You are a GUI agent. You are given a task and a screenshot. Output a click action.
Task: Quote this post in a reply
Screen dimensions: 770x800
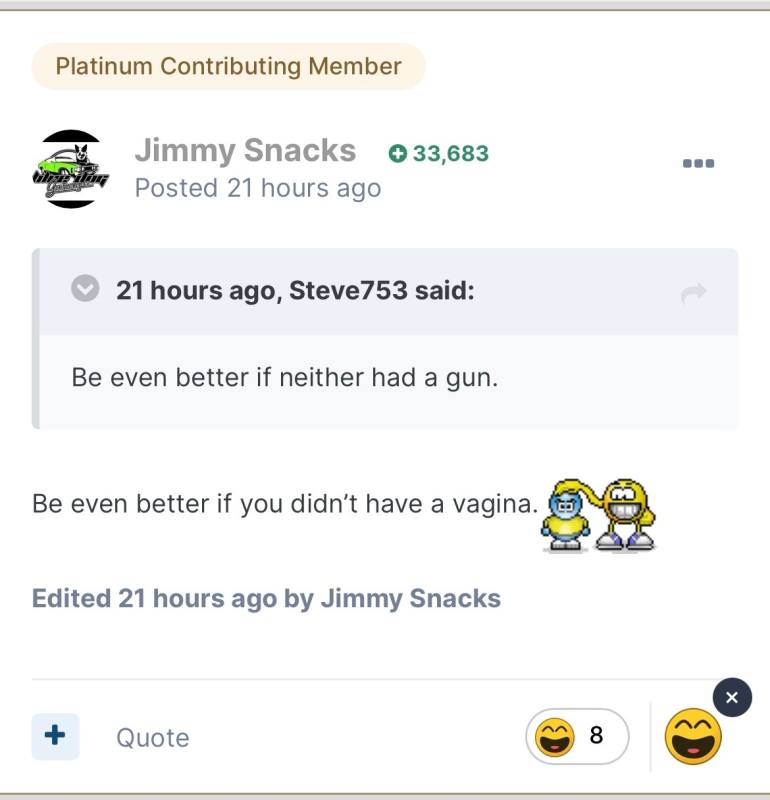152,738
